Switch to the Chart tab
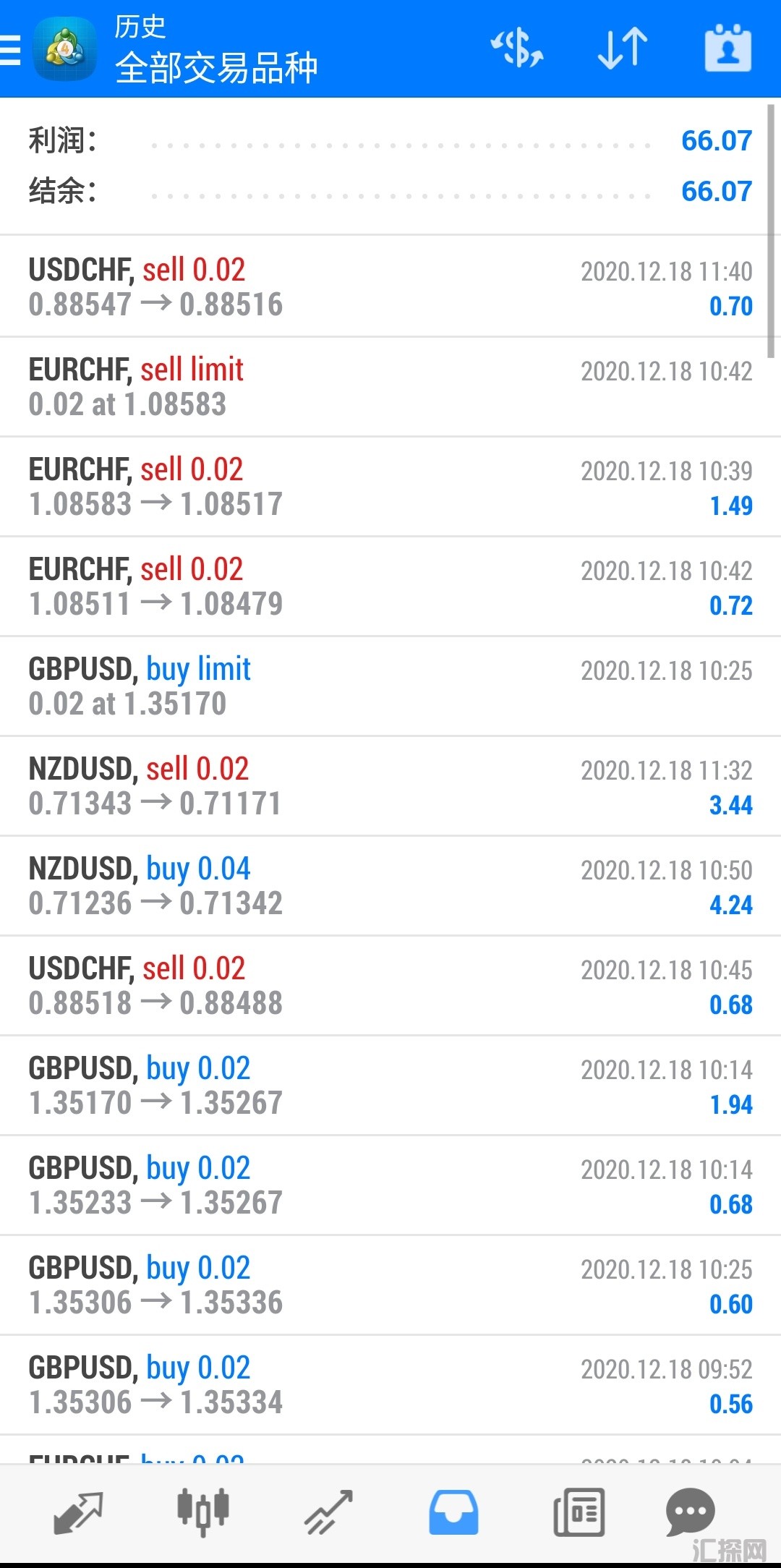This screenshot has width=781, height=1568. [x=203, y=1512]
